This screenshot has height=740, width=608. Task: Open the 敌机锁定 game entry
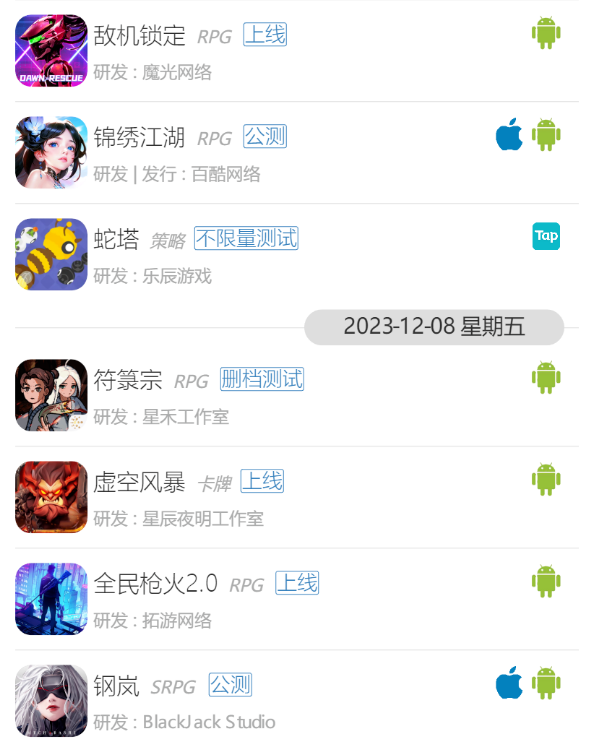click(x=139, y=36)
